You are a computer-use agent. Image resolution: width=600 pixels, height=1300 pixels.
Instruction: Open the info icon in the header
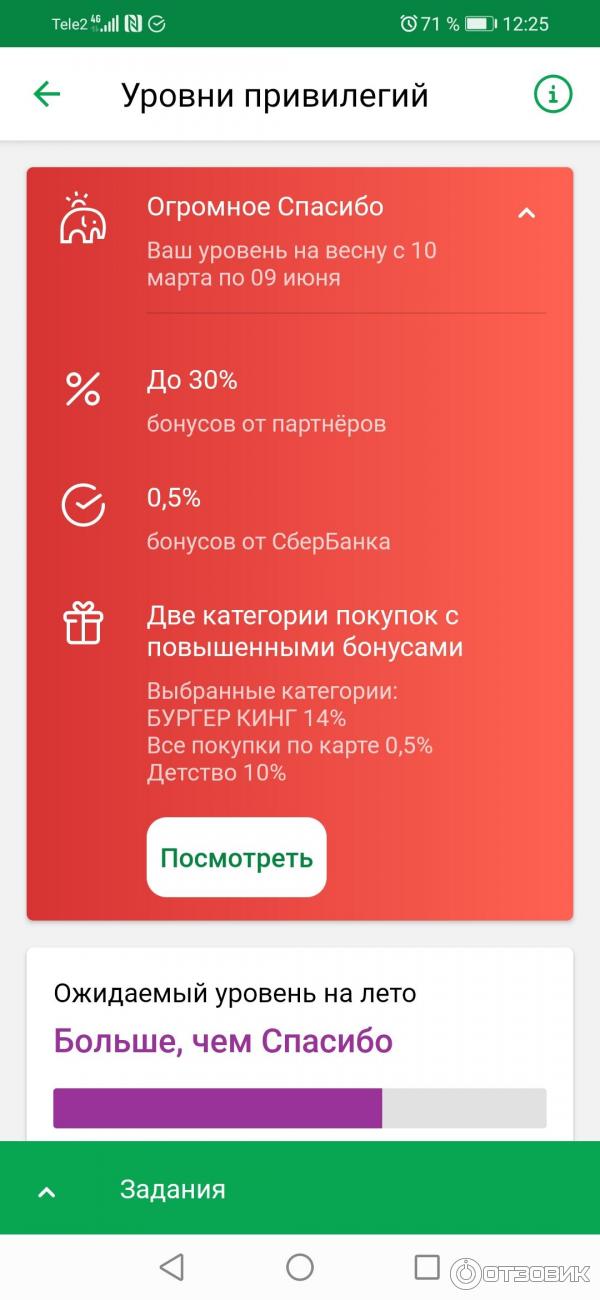(x=552, y=95)
